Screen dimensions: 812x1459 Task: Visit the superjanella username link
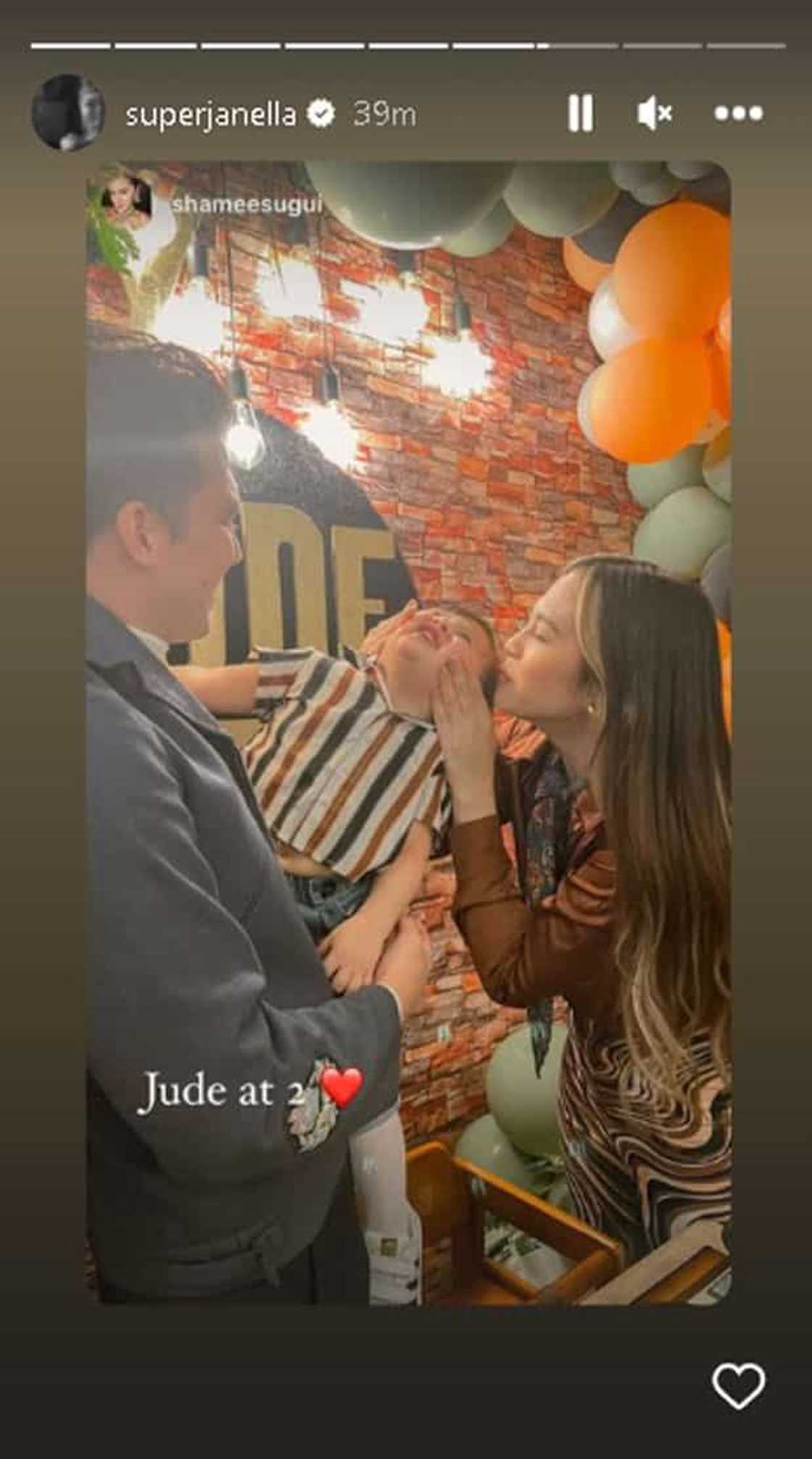pos(210,115)
